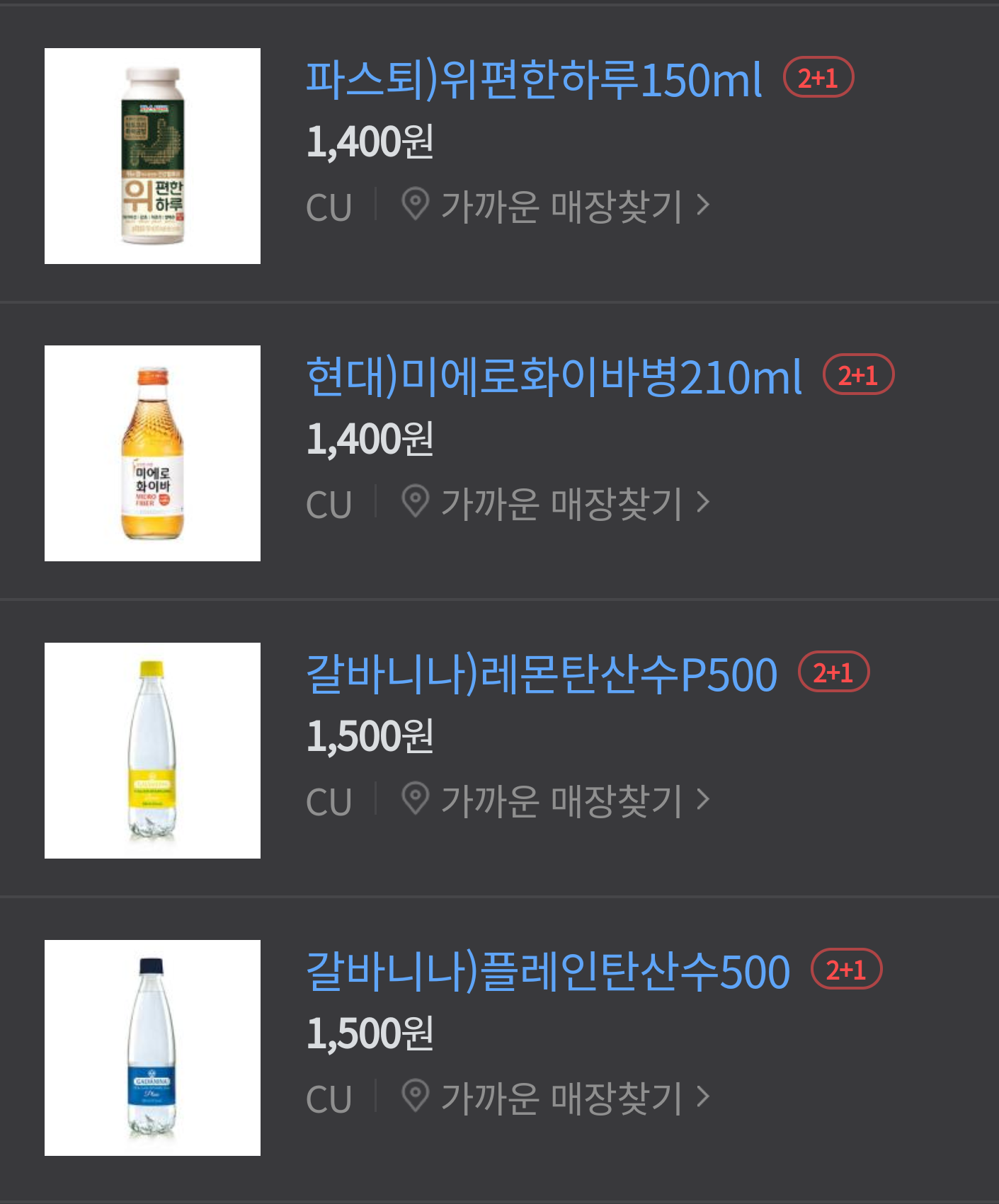Tap the 위편한하루 product image
Screen dimensions: 999x1204
click(152, 156)
